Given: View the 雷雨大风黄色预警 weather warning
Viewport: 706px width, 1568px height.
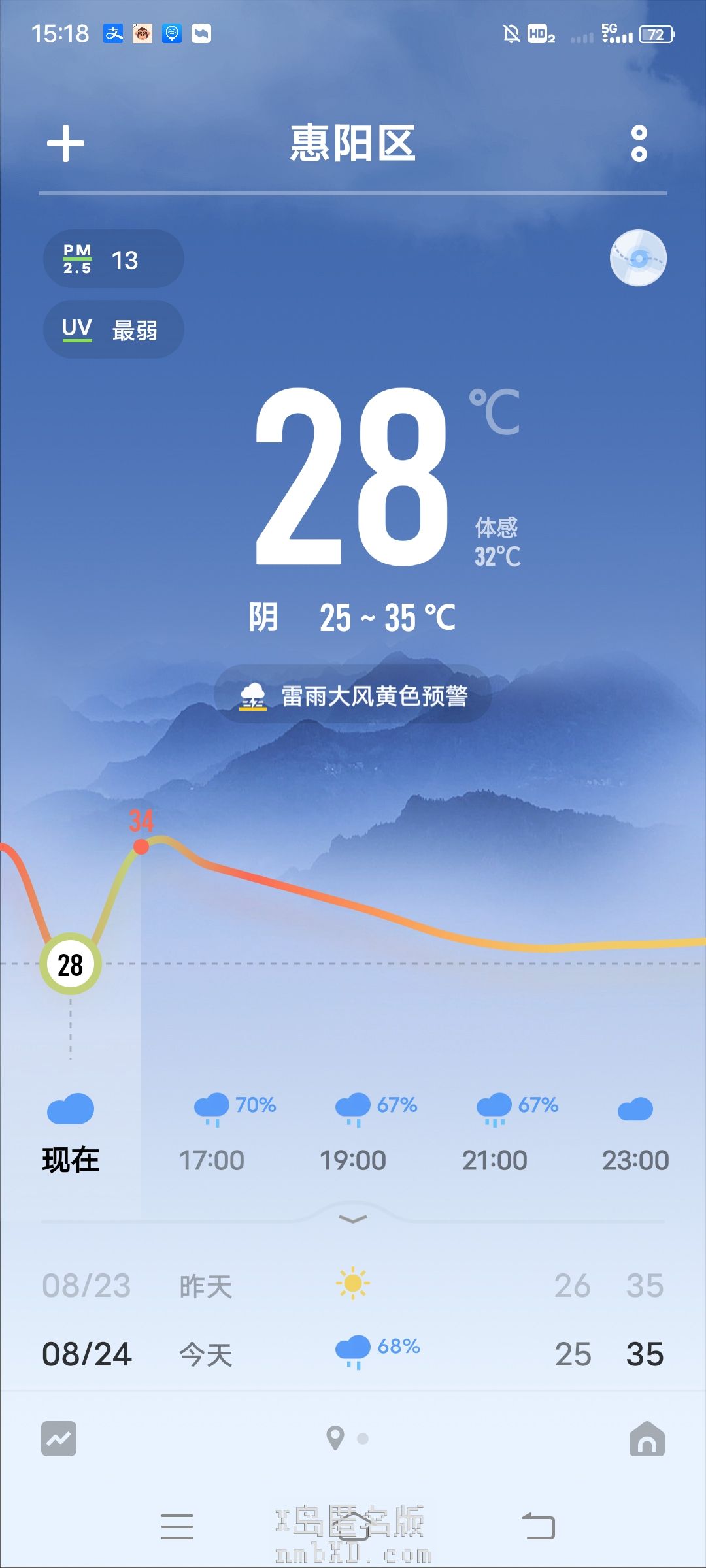Looking at the screenshot, I should [x=353, y=695].
